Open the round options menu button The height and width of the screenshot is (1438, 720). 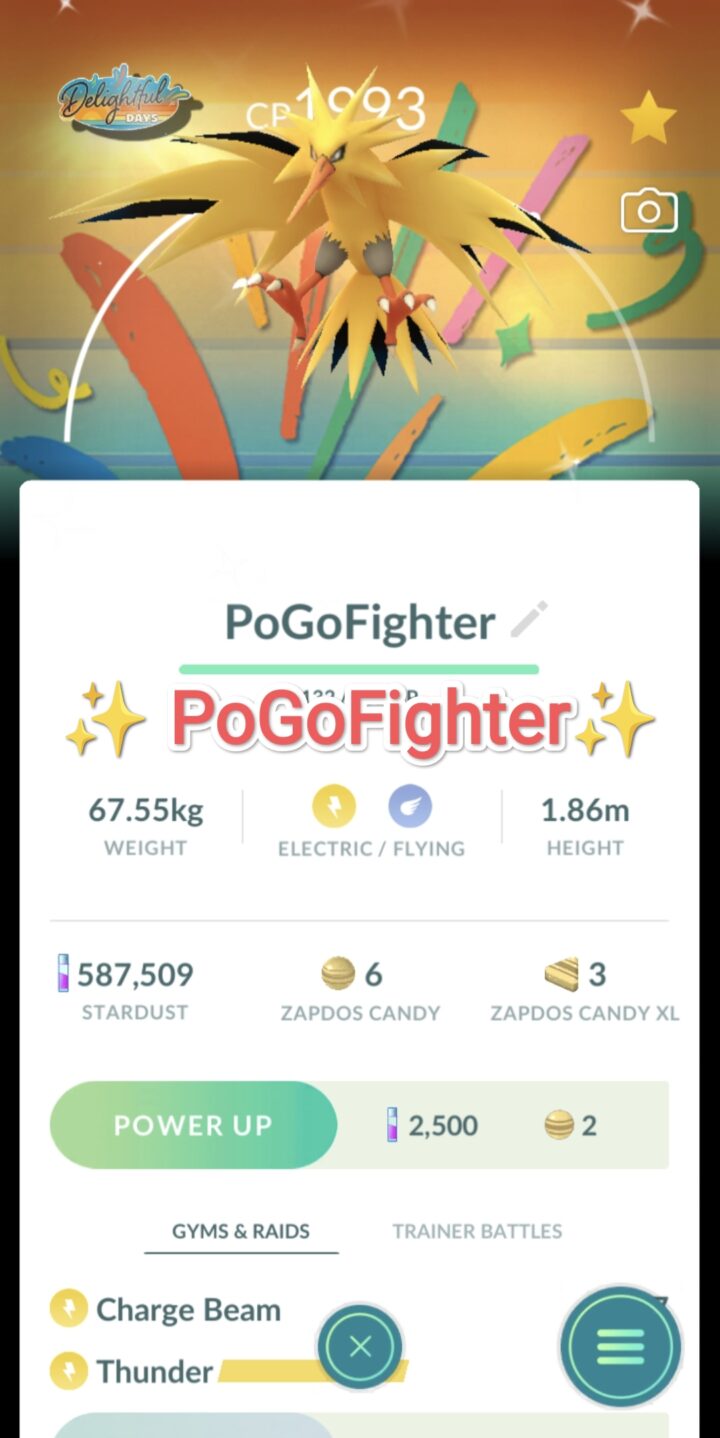(620, 1347)
